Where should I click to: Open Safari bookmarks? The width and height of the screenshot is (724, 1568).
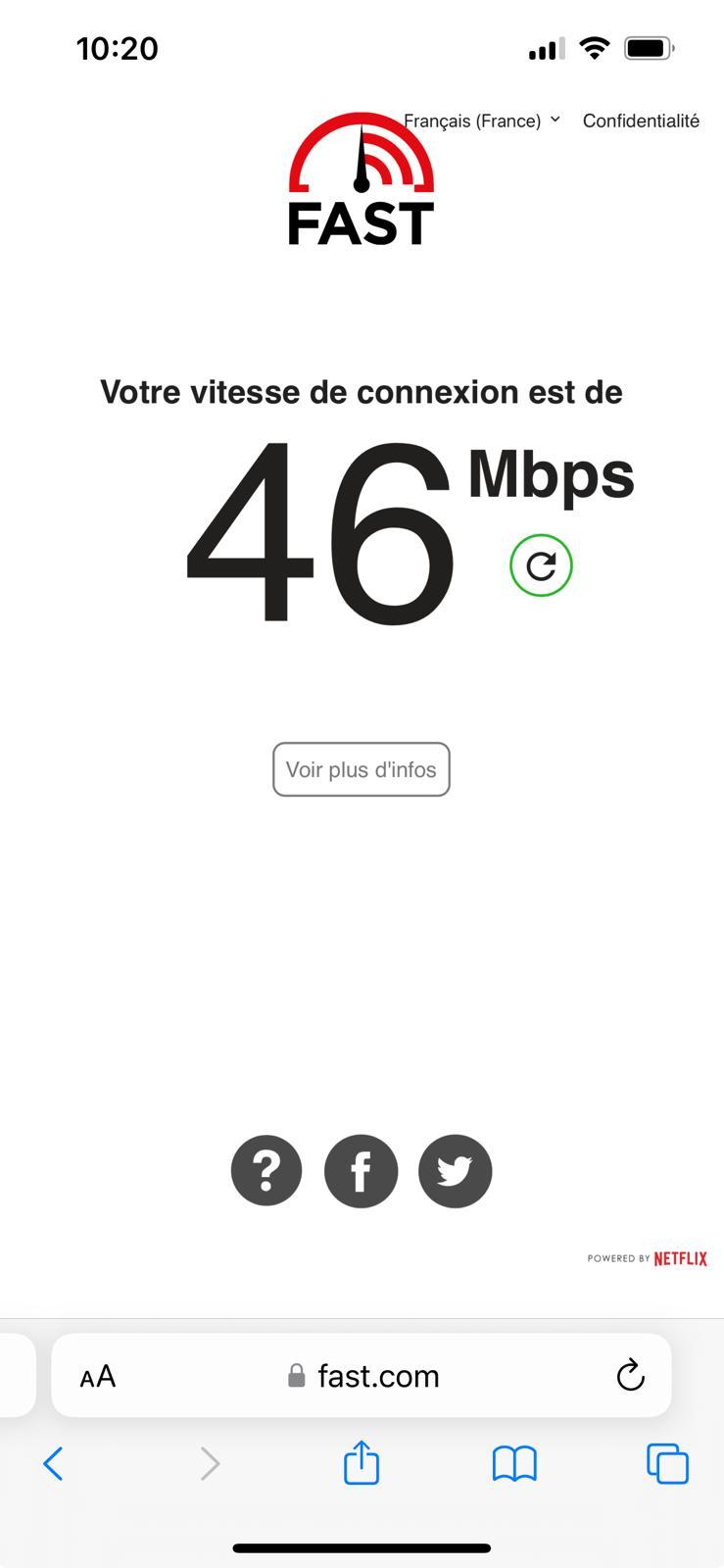(514, 1464)
